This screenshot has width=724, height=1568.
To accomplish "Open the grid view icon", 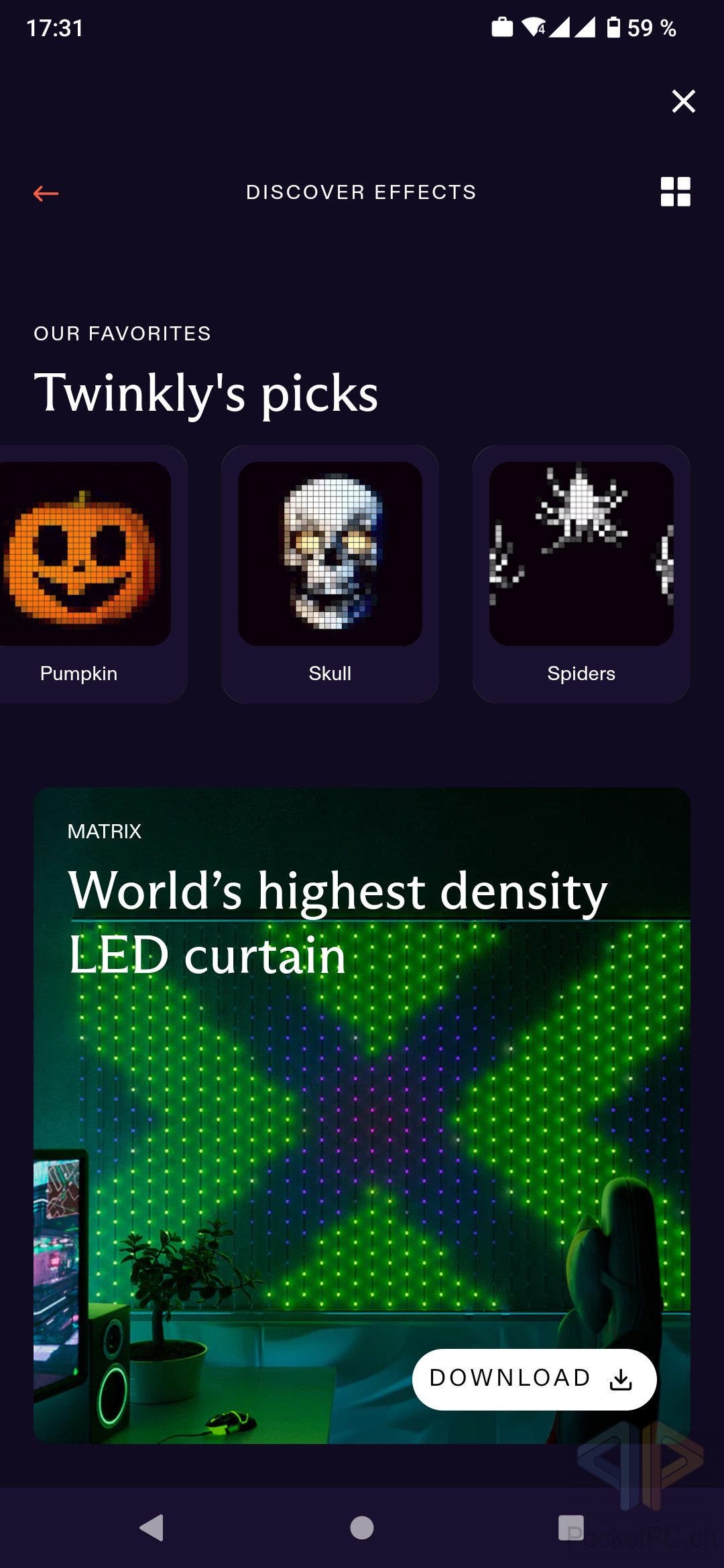I will coord(675,192).
